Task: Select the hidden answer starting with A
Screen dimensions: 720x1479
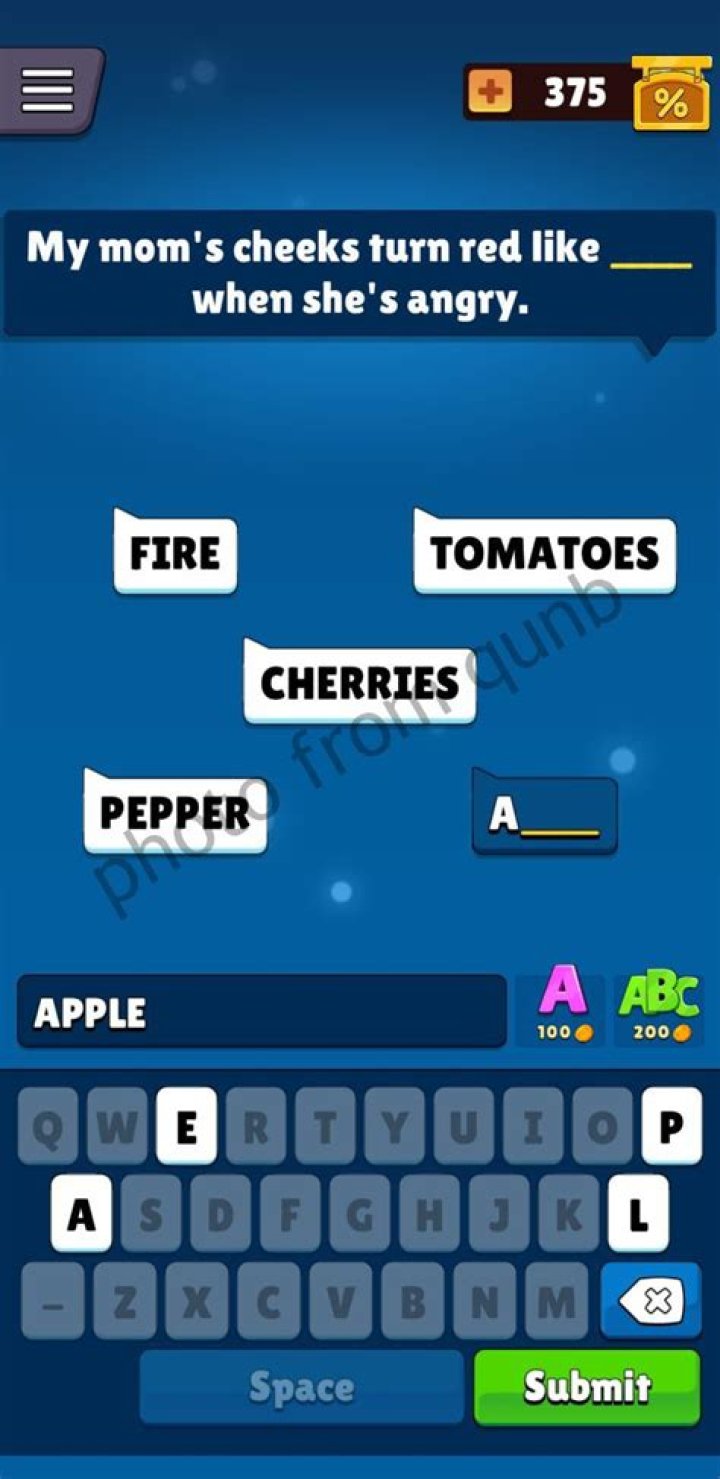Action: 544,817
